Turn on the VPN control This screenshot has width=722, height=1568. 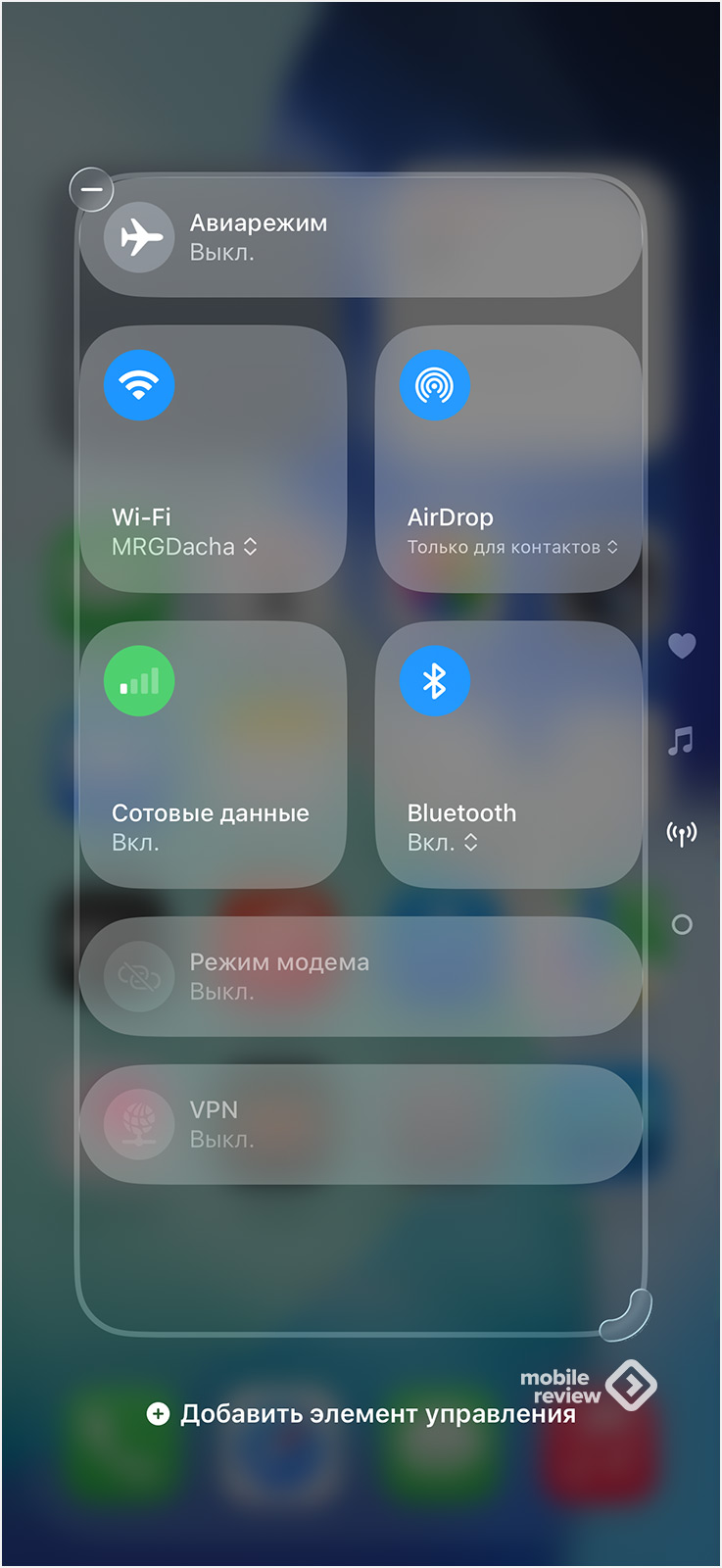[139, 1124]
